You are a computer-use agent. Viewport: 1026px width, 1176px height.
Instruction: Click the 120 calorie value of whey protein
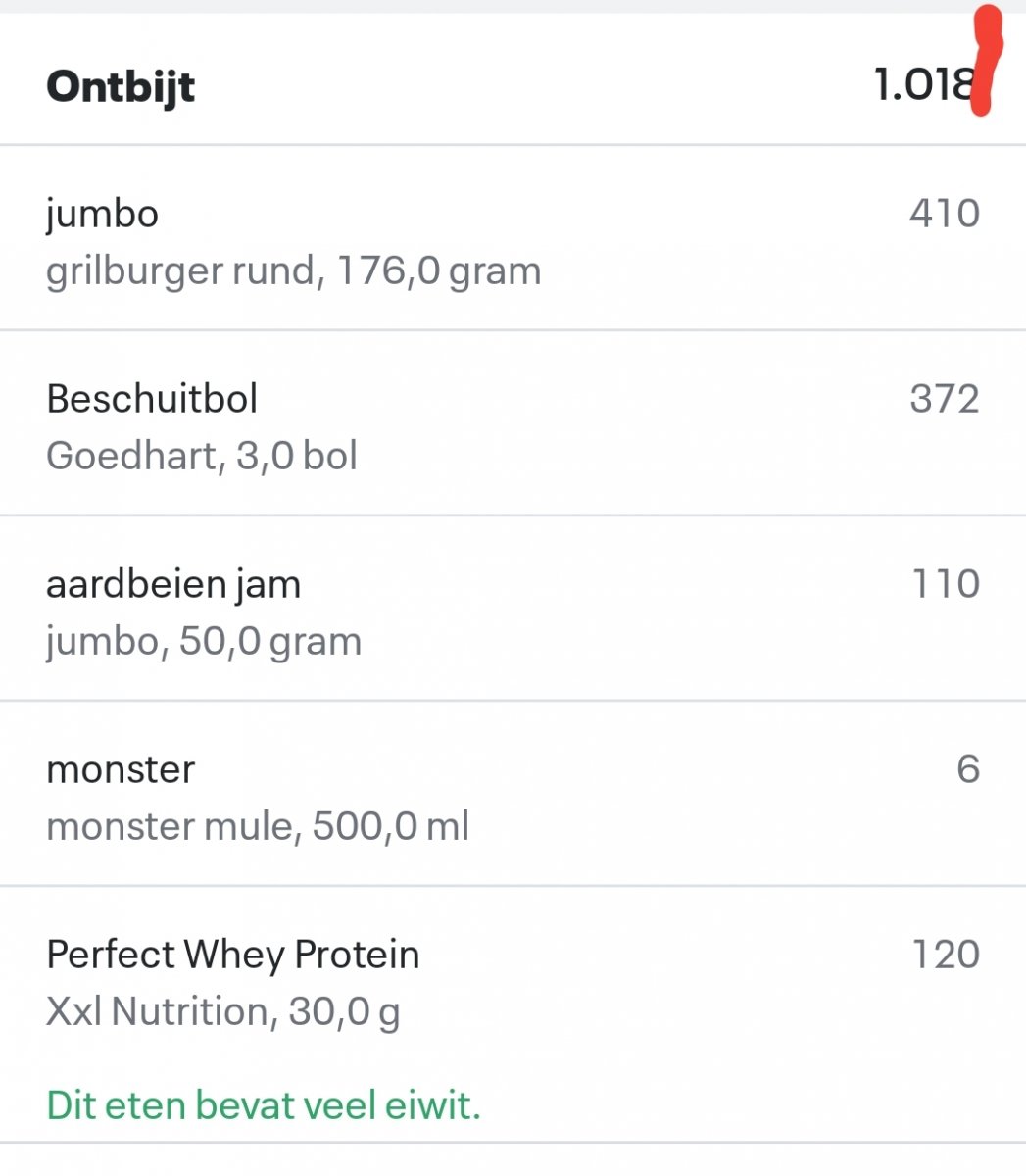tap(944, 953)
